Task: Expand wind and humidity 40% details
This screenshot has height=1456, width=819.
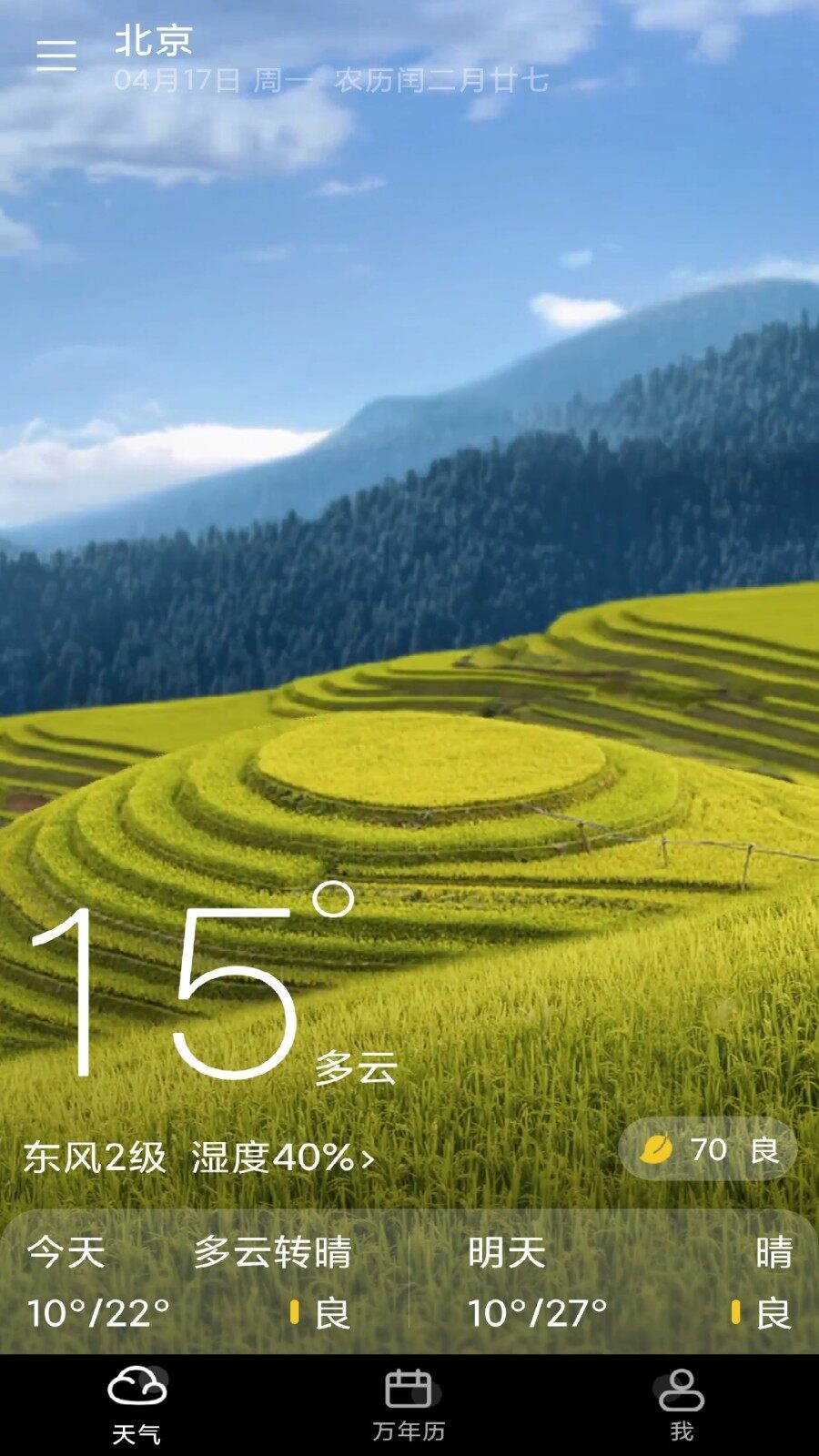Action: click(198, 1158)
